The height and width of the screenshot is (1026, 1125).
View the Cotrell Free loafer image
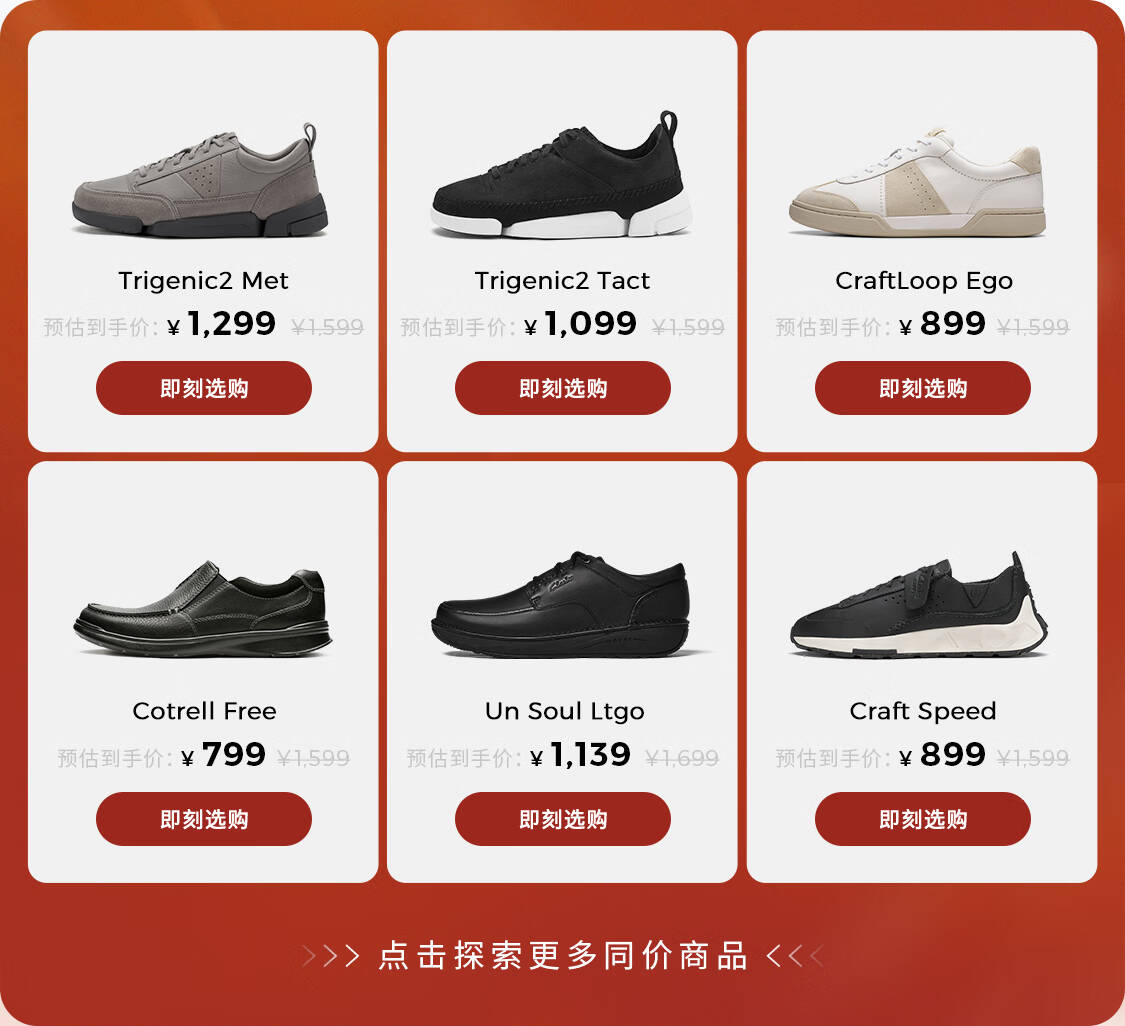[x=202, y=609]
